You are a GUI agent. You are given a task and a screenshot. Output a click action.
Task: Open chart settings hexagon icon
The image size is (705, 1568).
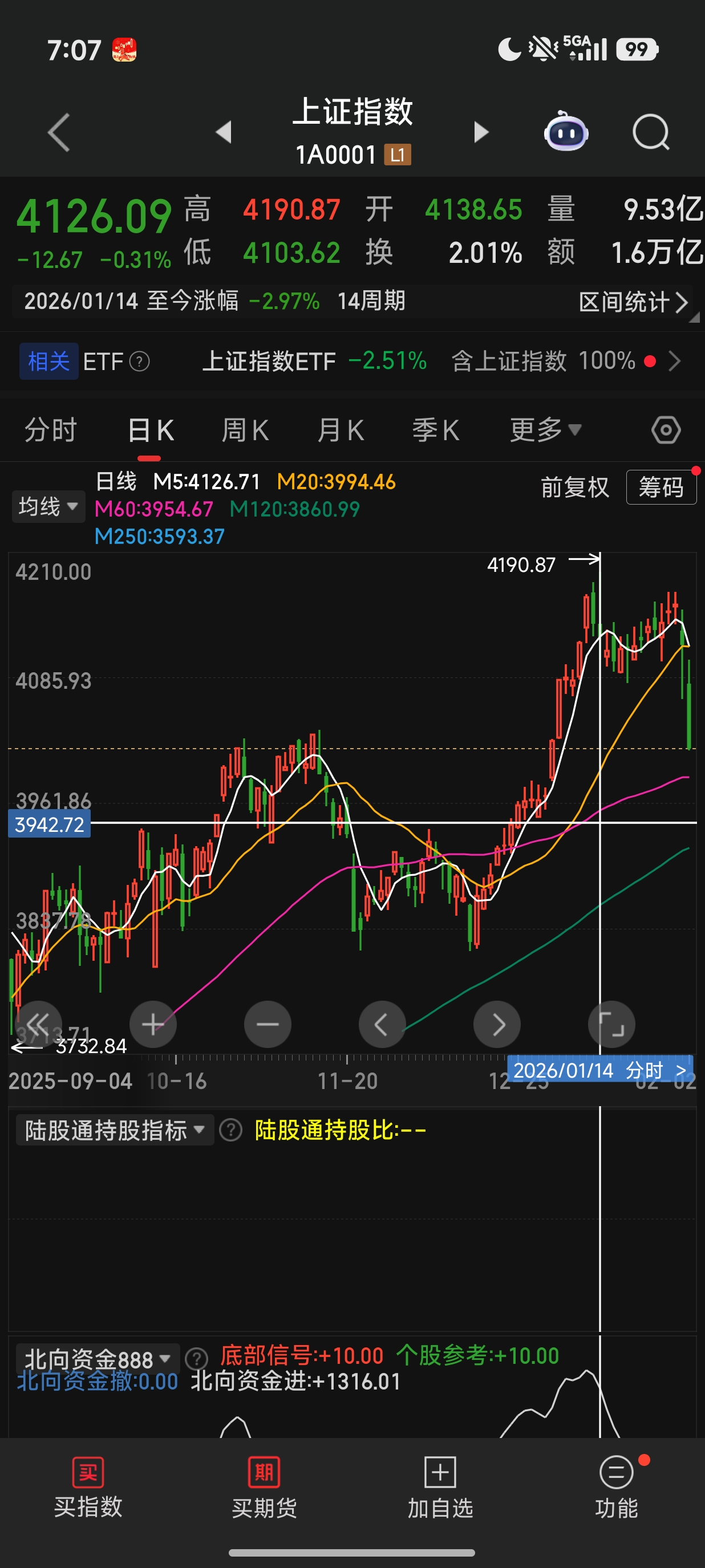click(x=666, y=430)
